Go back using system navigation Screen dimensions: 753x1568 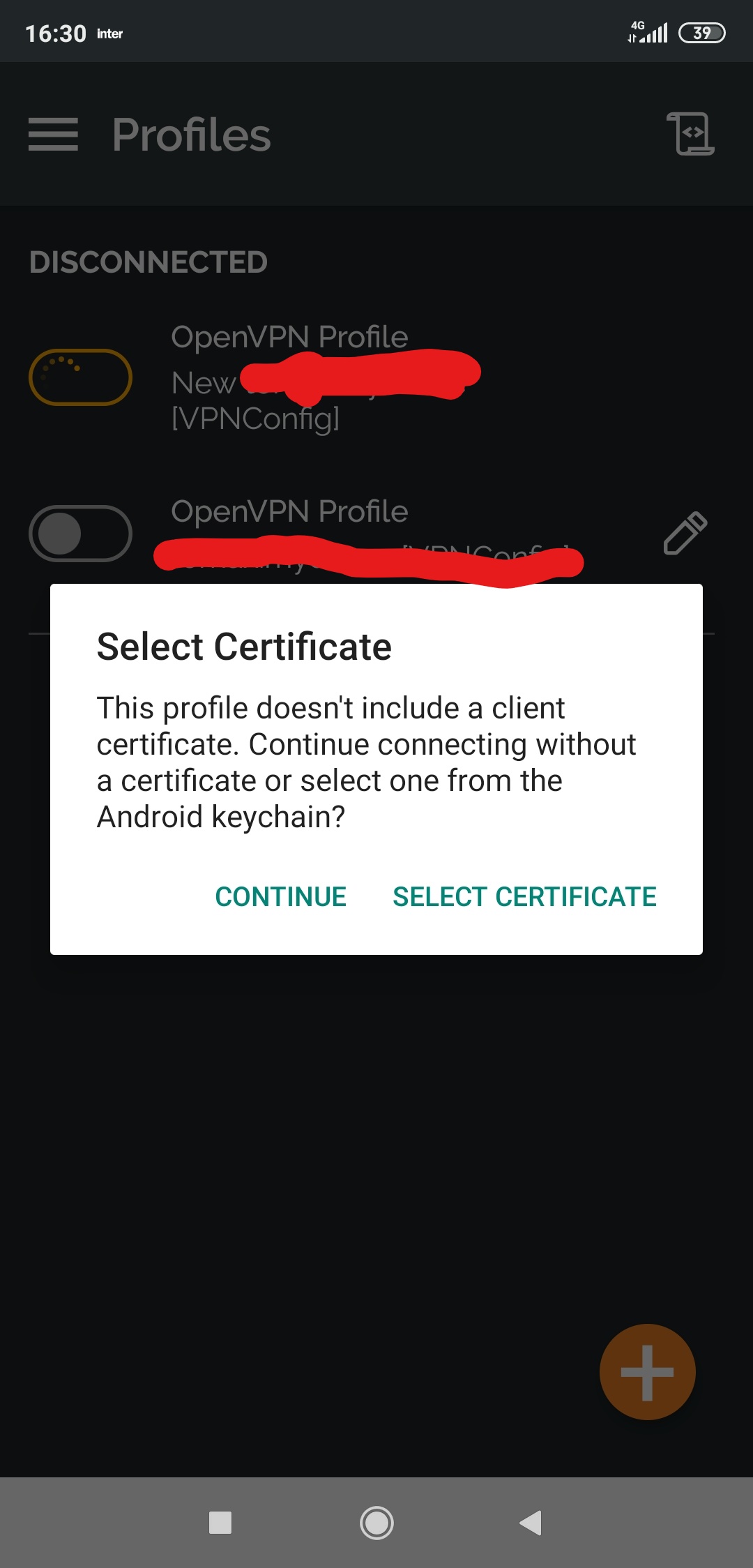pyautogui.click(x=531, y=1522)
